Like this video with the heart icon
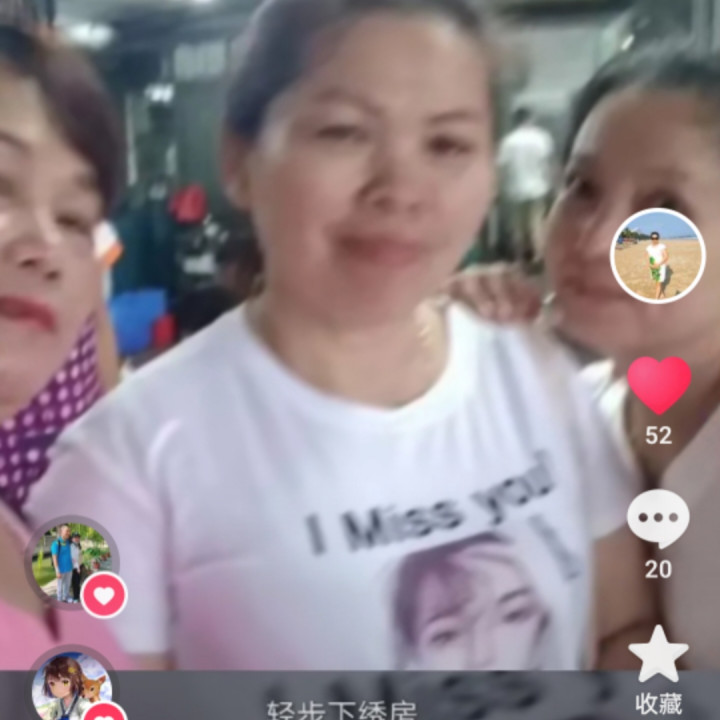720x720 pixels. point(658,385)
